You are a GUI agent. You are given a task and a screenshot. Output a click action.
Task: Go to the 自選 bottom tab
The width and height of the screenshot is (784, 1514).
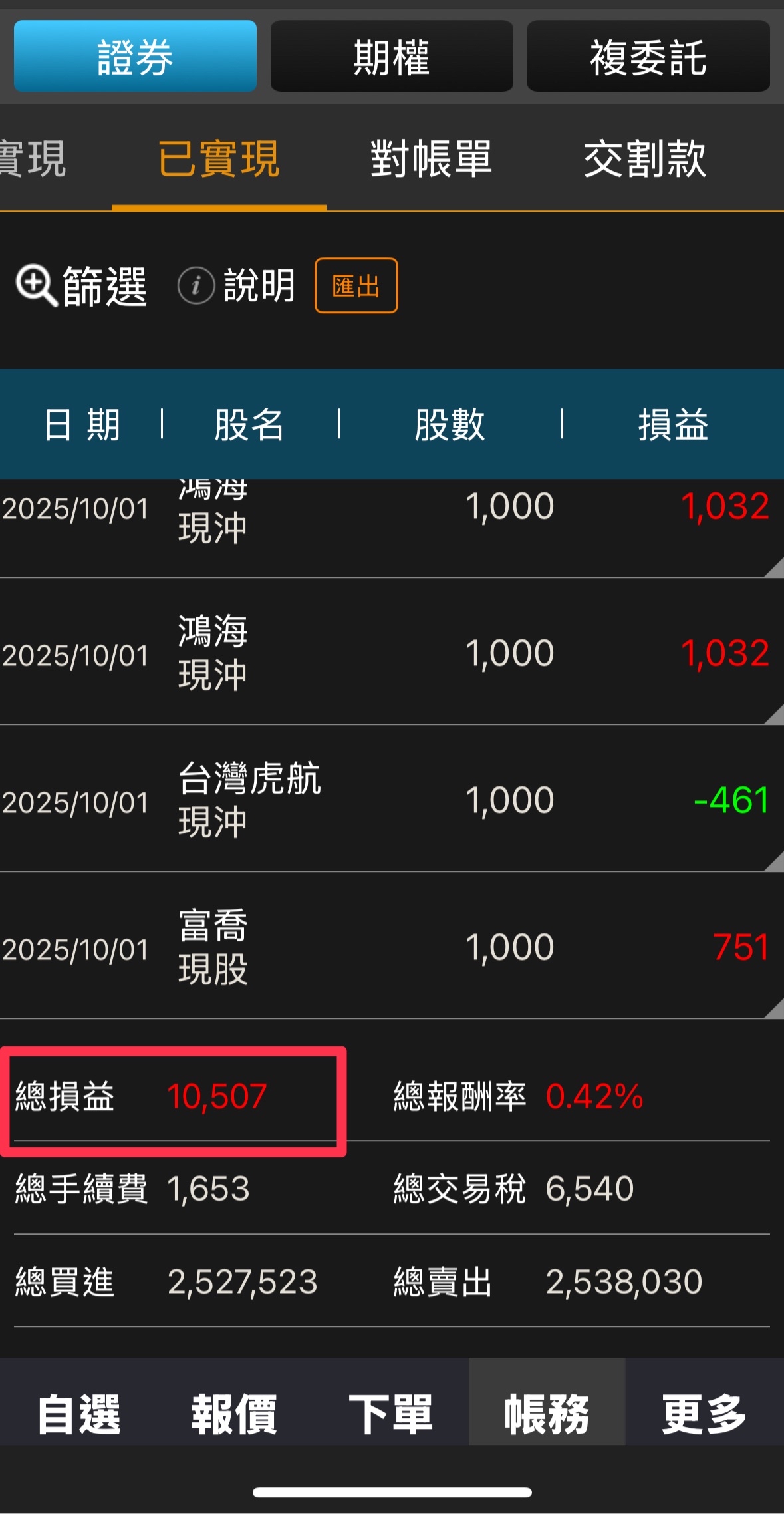pyautogui.click(x=78, y=1414)
